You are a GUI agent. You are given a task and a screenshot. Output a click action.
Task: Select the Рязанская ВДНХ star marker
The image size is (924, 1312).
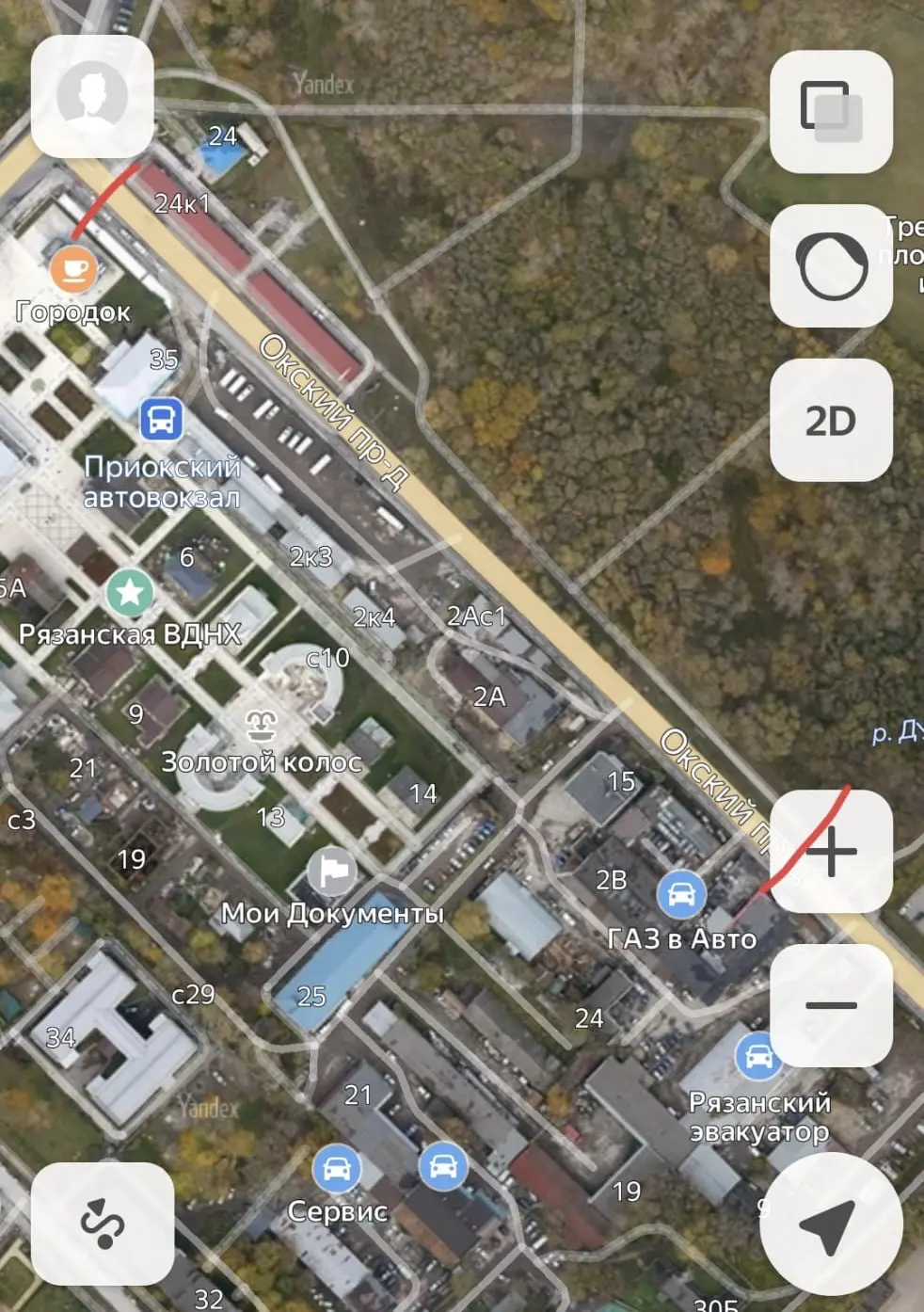(x=130, y=592)
